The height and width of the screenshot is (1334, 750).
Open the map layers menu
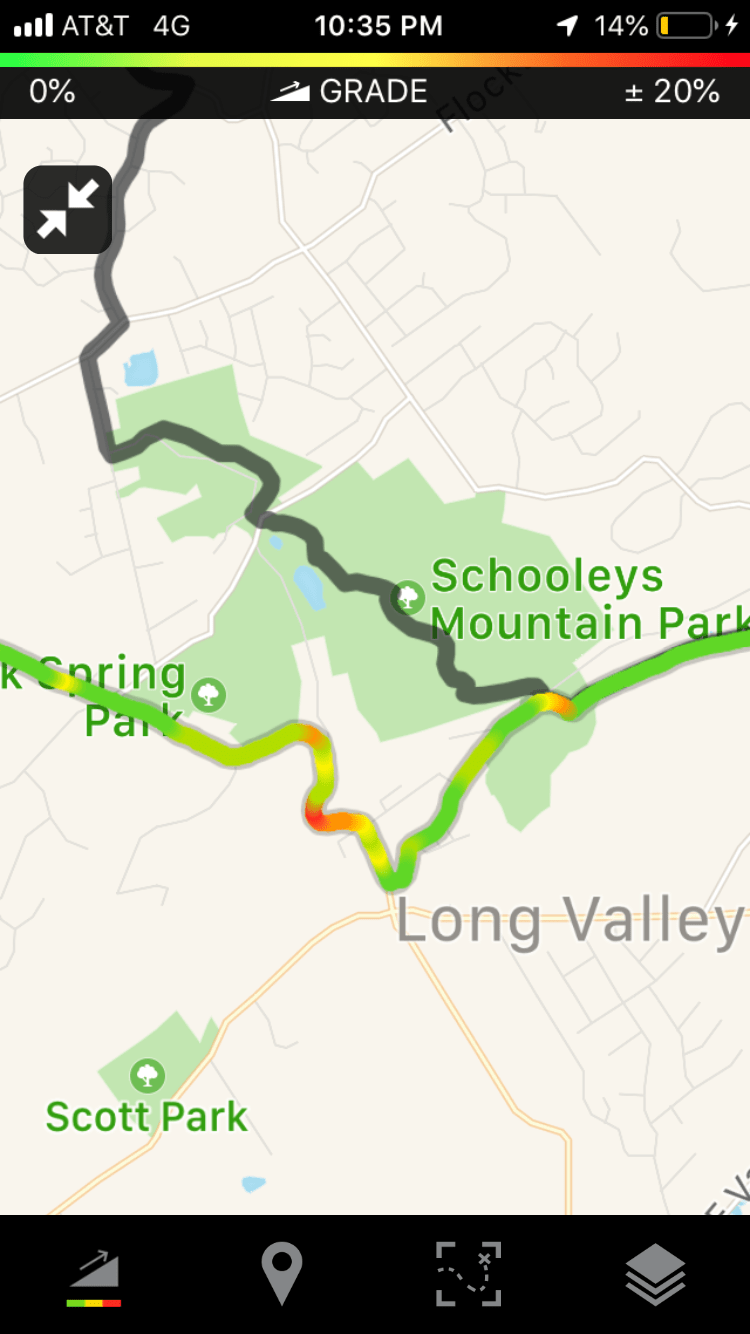655,1274
